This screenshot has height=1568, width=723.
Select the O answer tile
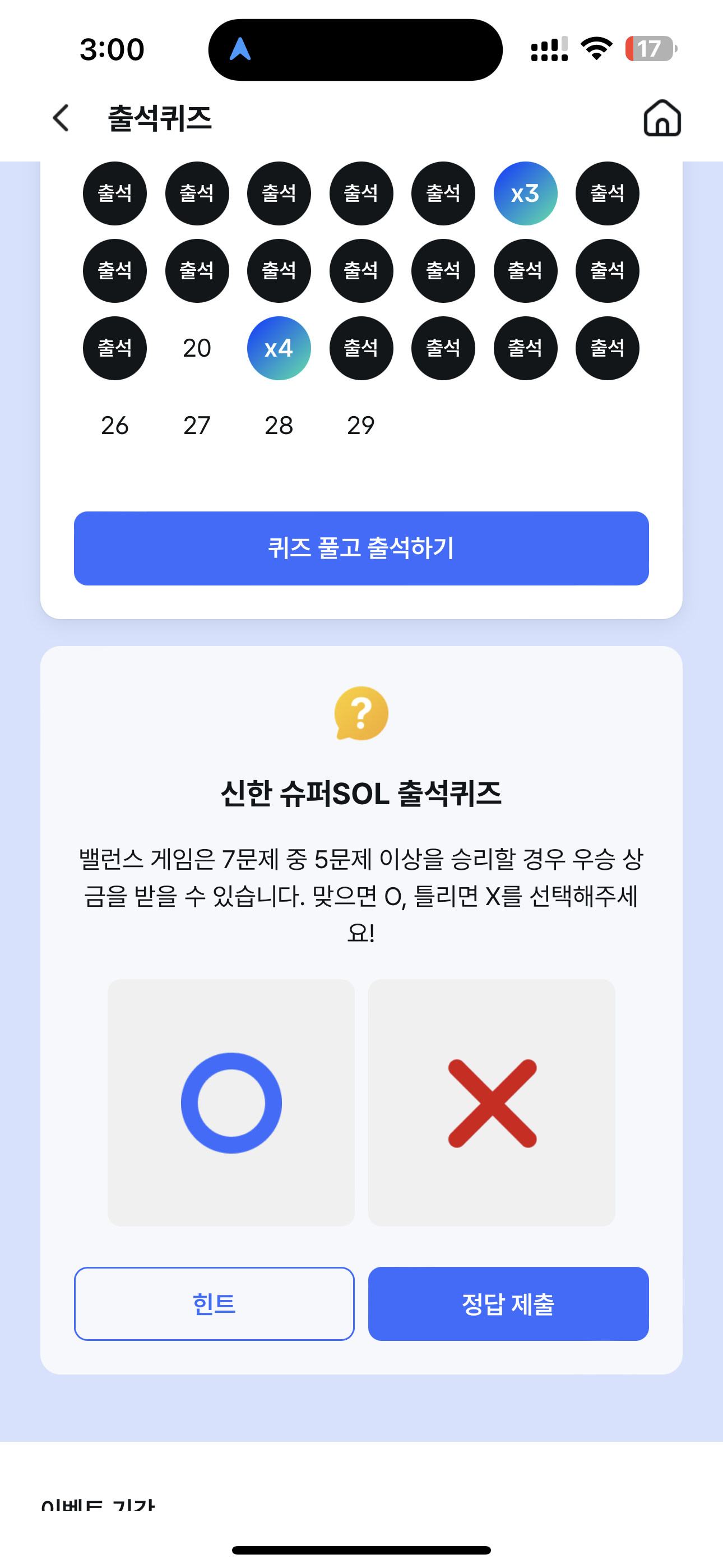coord(231,1103)
